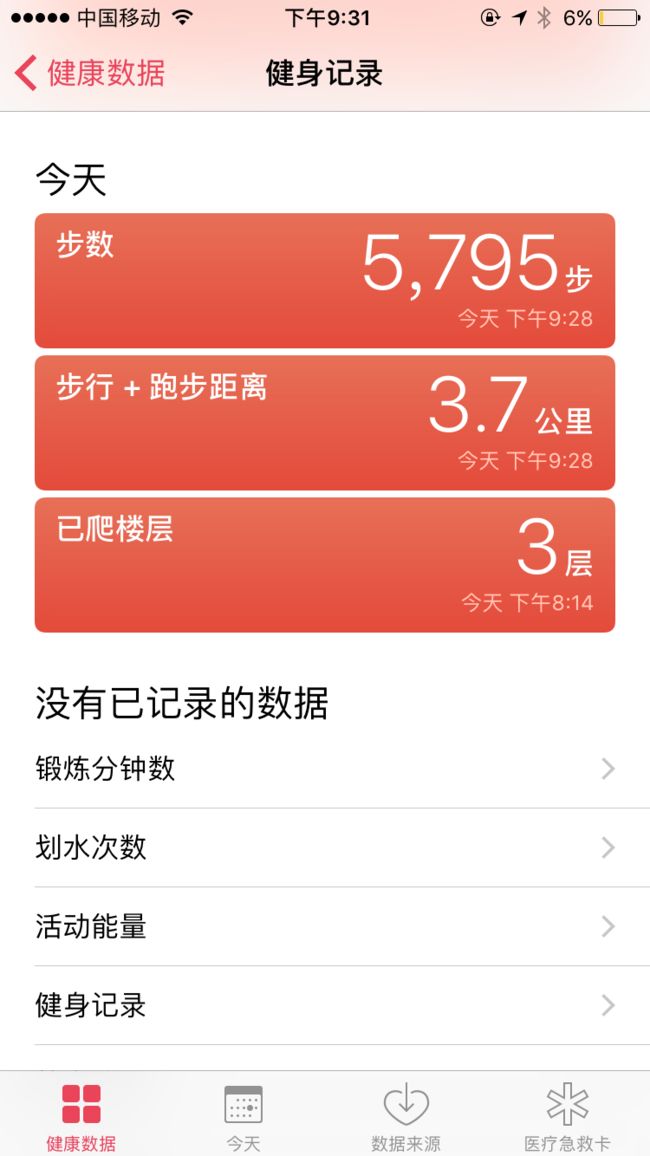650x1156 pixels.
Task: Tap the 健康数据 tab
Action: coord(81,1115)
